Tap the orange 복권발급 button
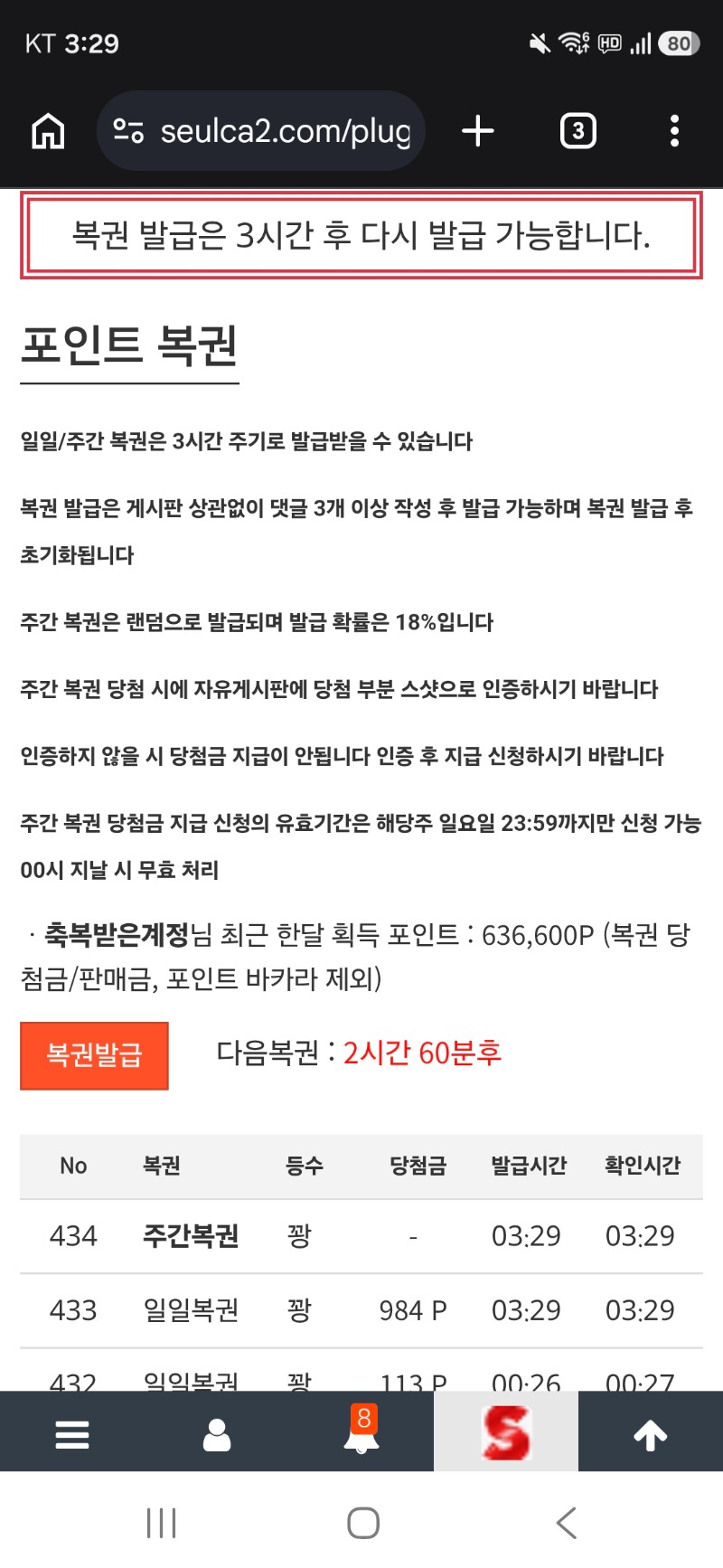This screenshot has width=723, height=1568. point(94,1055)
